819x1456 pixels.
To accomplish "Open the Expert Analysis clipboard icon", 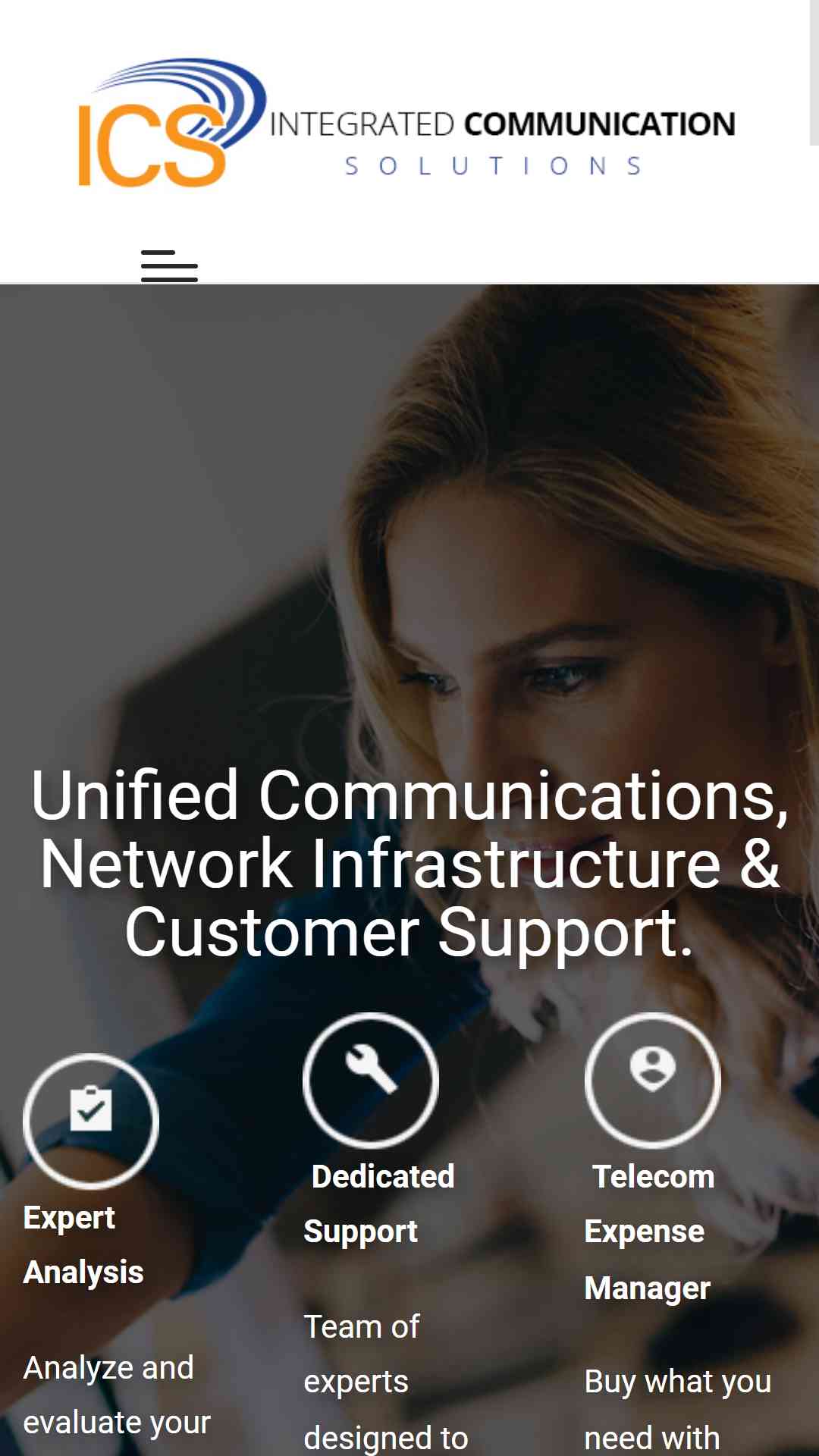I will click(x=91, y=1120).
